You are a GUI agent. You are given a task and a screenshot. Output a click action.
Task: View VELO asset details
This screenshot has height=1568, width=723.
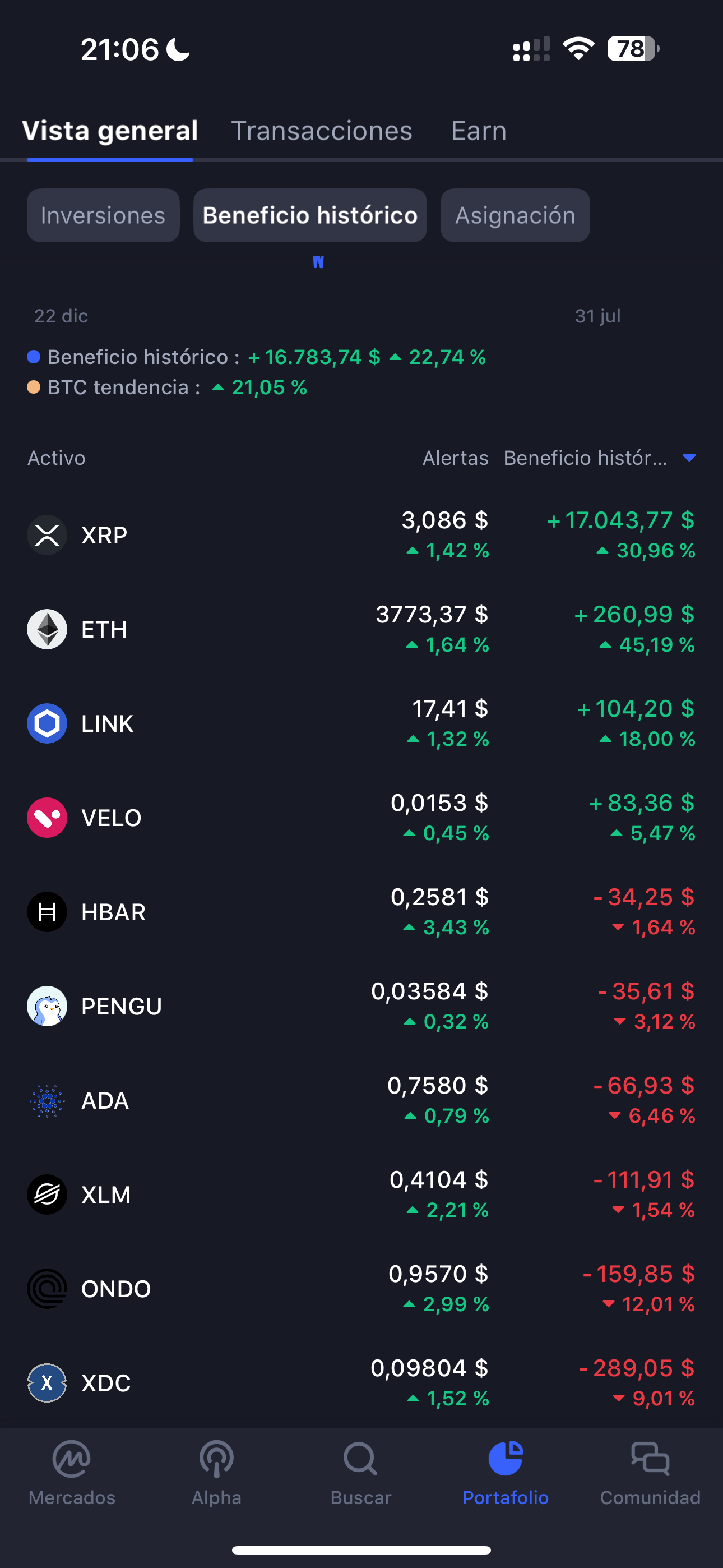pos(361,818)
